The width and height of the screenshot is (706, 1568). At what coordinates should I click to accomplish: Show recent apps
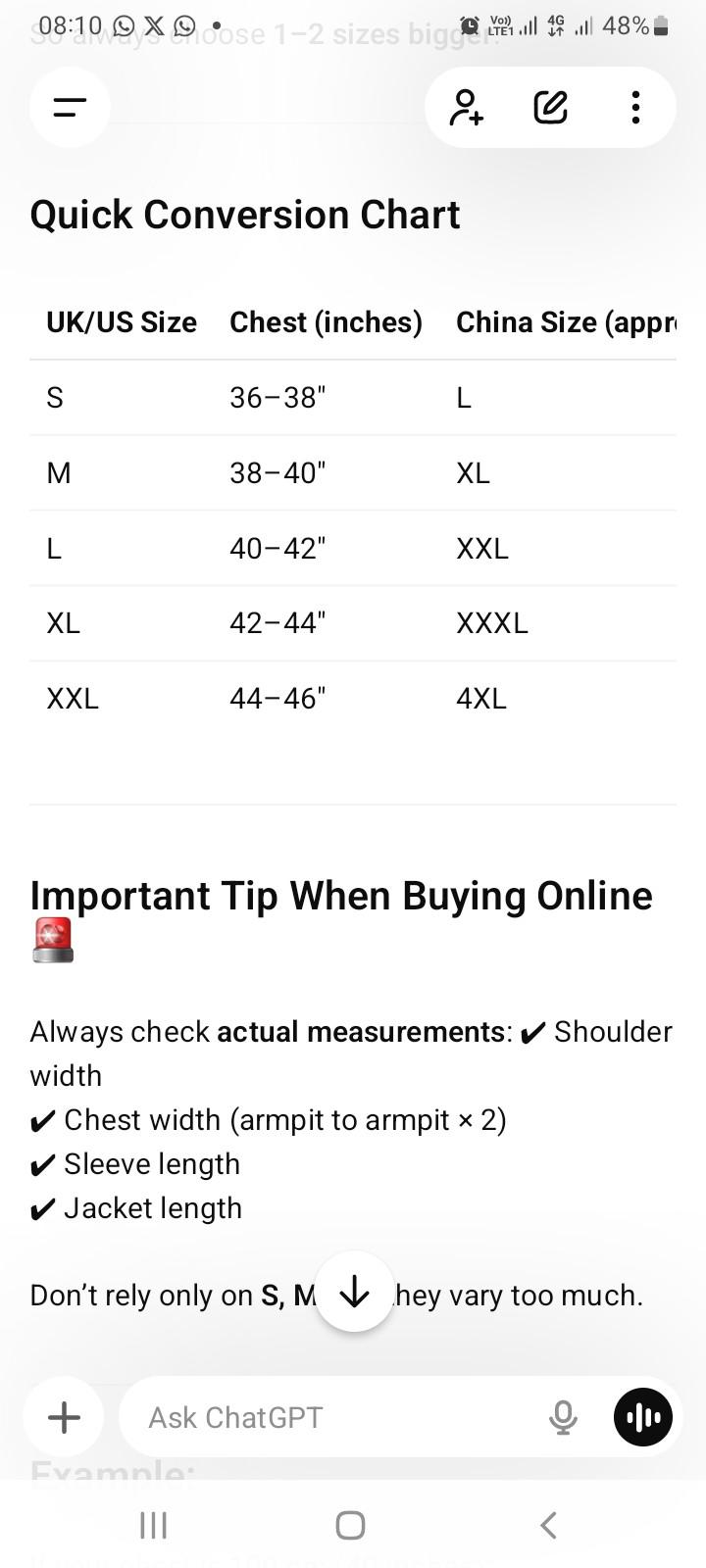click(153, 1525)
